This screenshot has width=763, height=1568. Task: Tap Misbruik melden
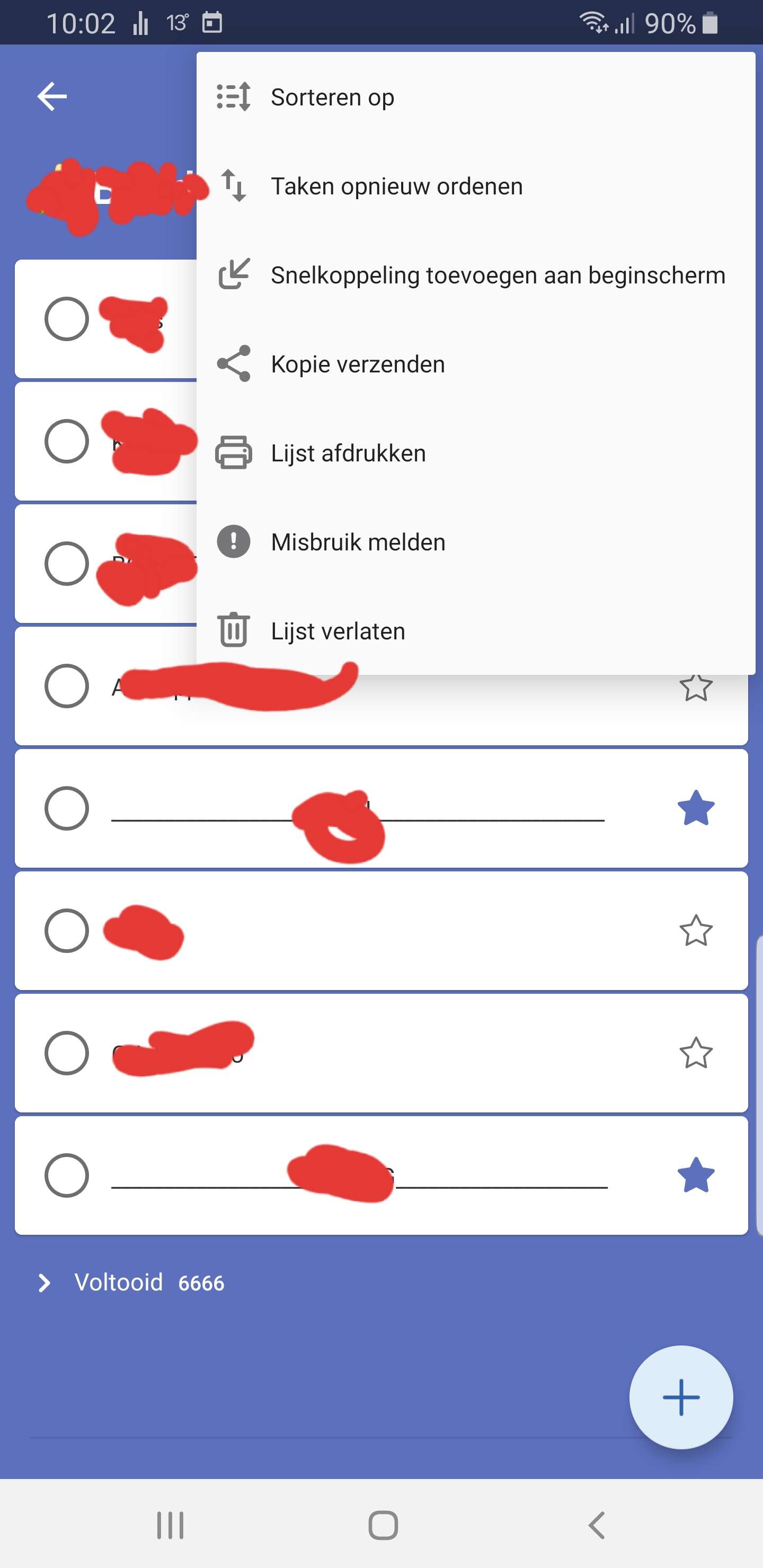tap(476, 542)
